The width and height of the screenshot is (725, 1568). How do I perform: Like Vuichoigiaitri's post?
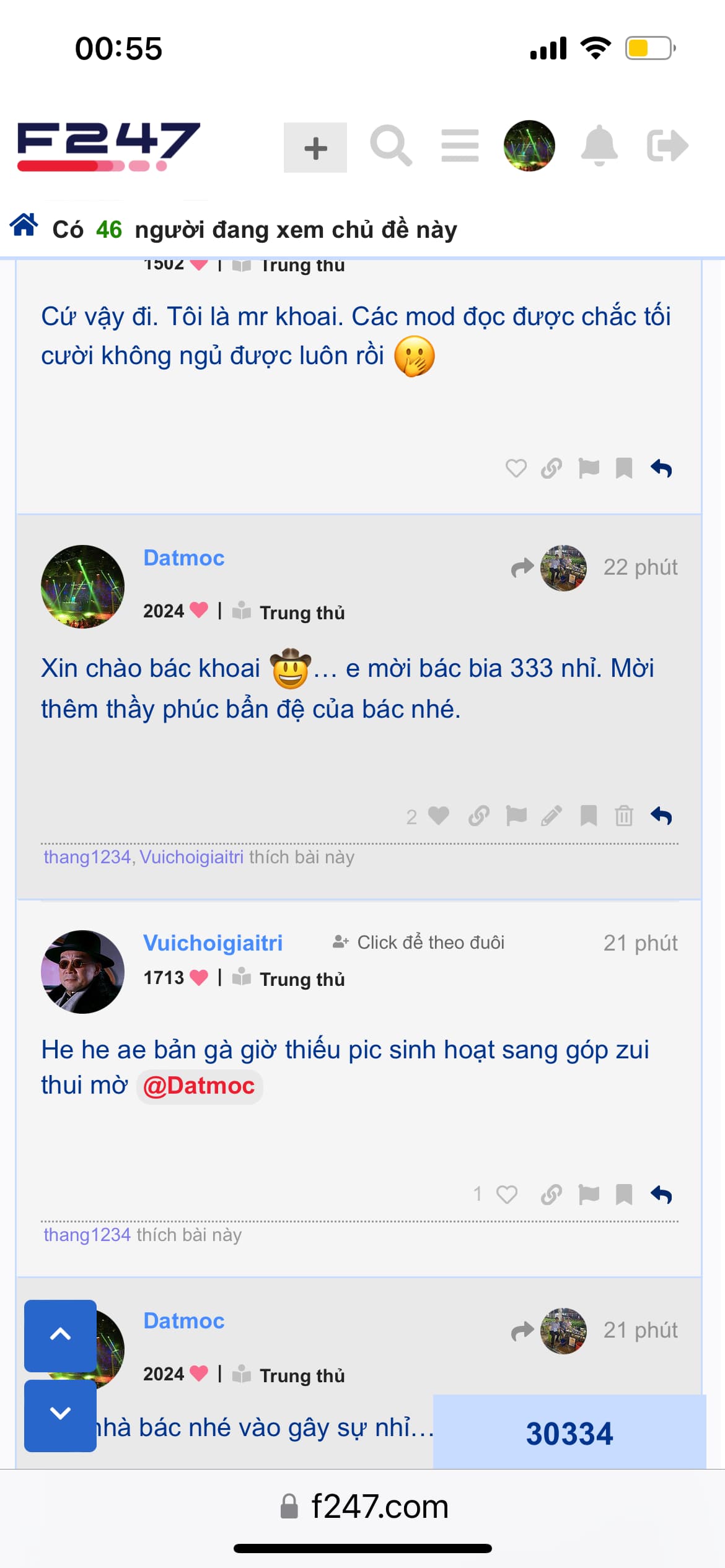507,1194
